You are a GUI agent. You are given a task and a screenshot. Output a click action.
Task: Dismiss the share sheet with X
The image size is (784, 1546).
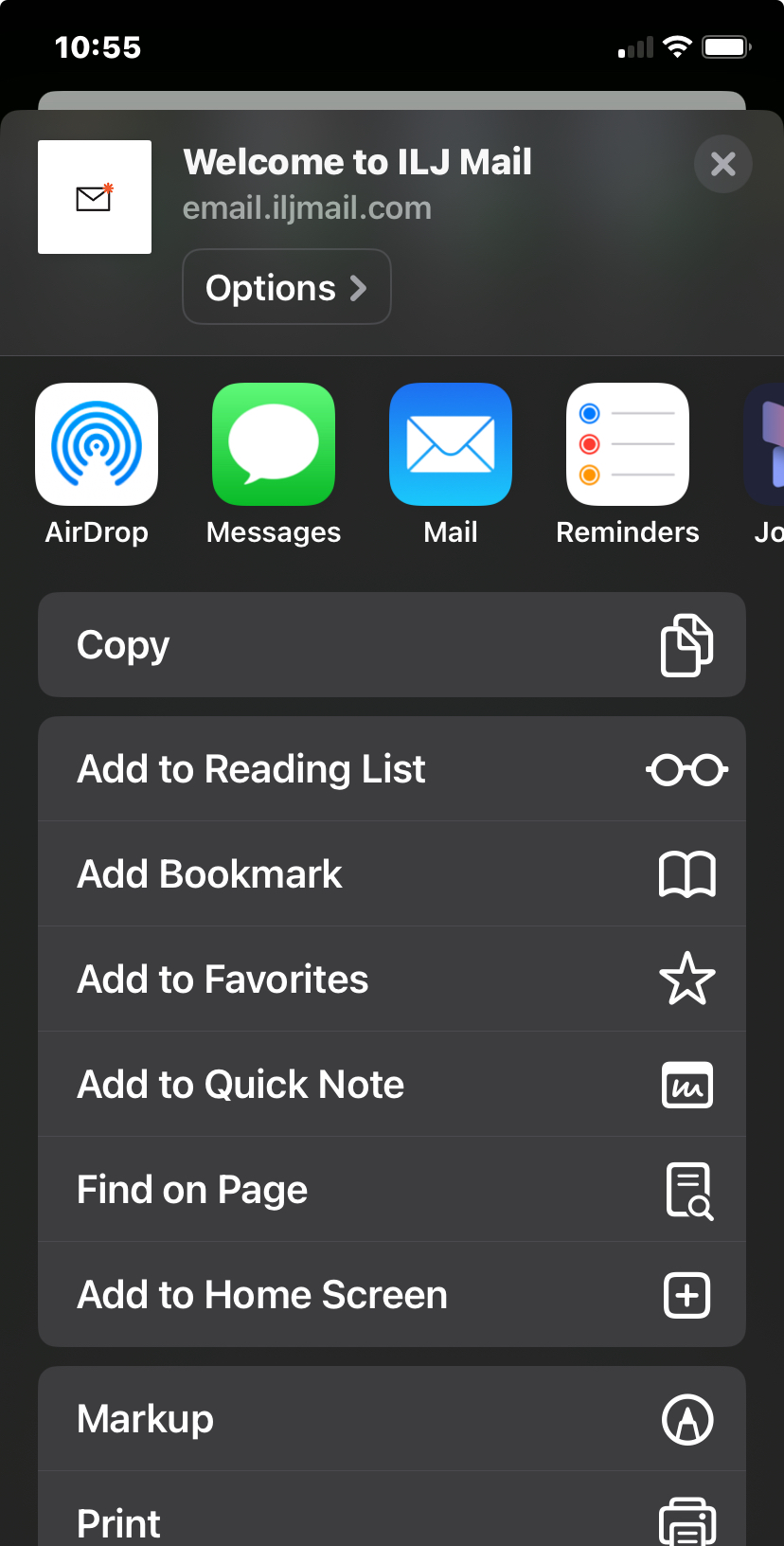point(722,164)
